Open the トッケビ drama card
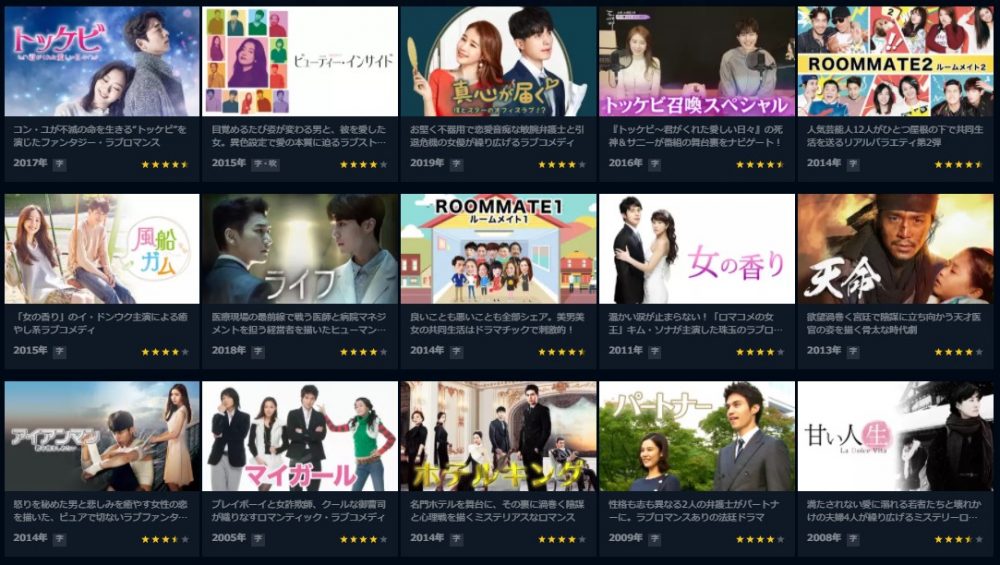 click(x=102, y=62)
